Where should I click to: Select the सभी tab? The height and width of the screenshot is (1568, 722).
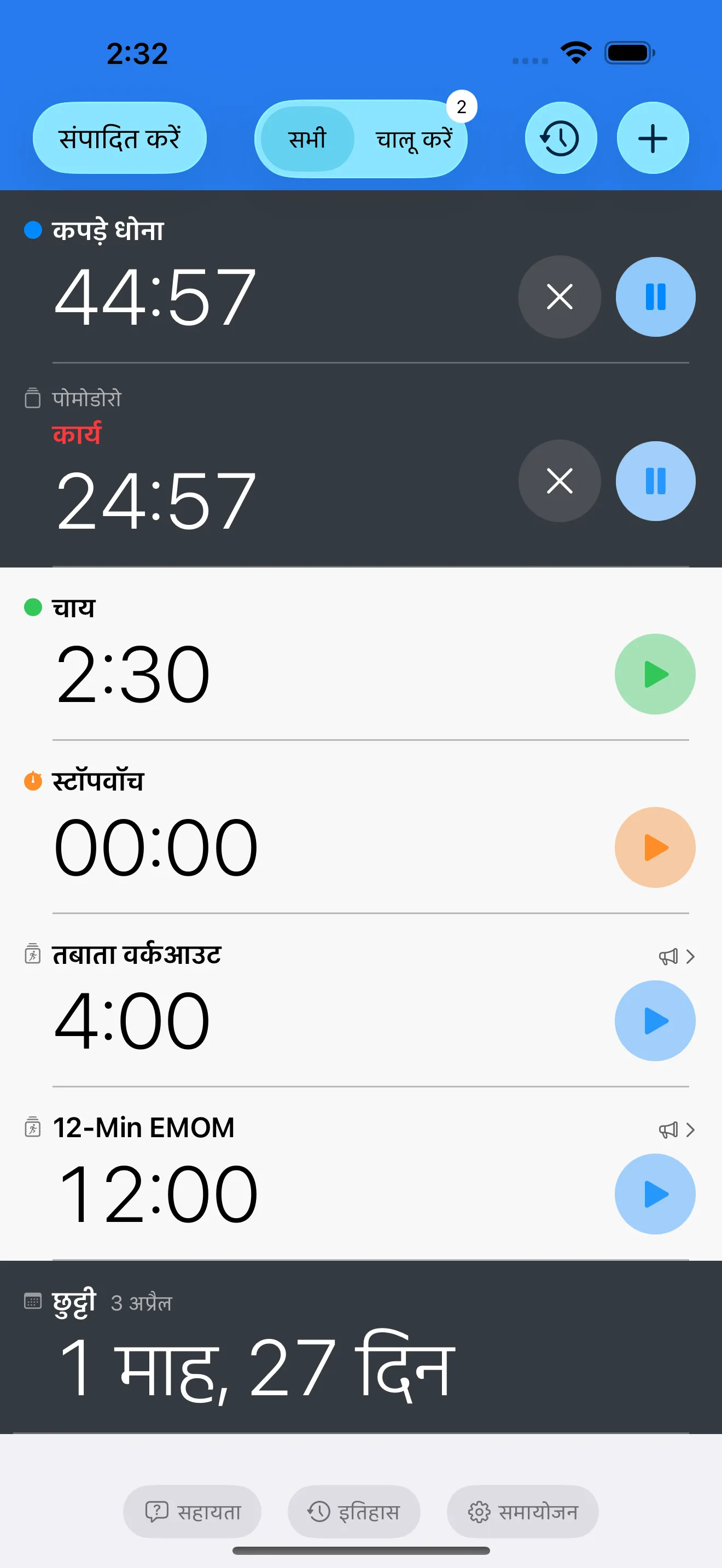click(306, 138)
